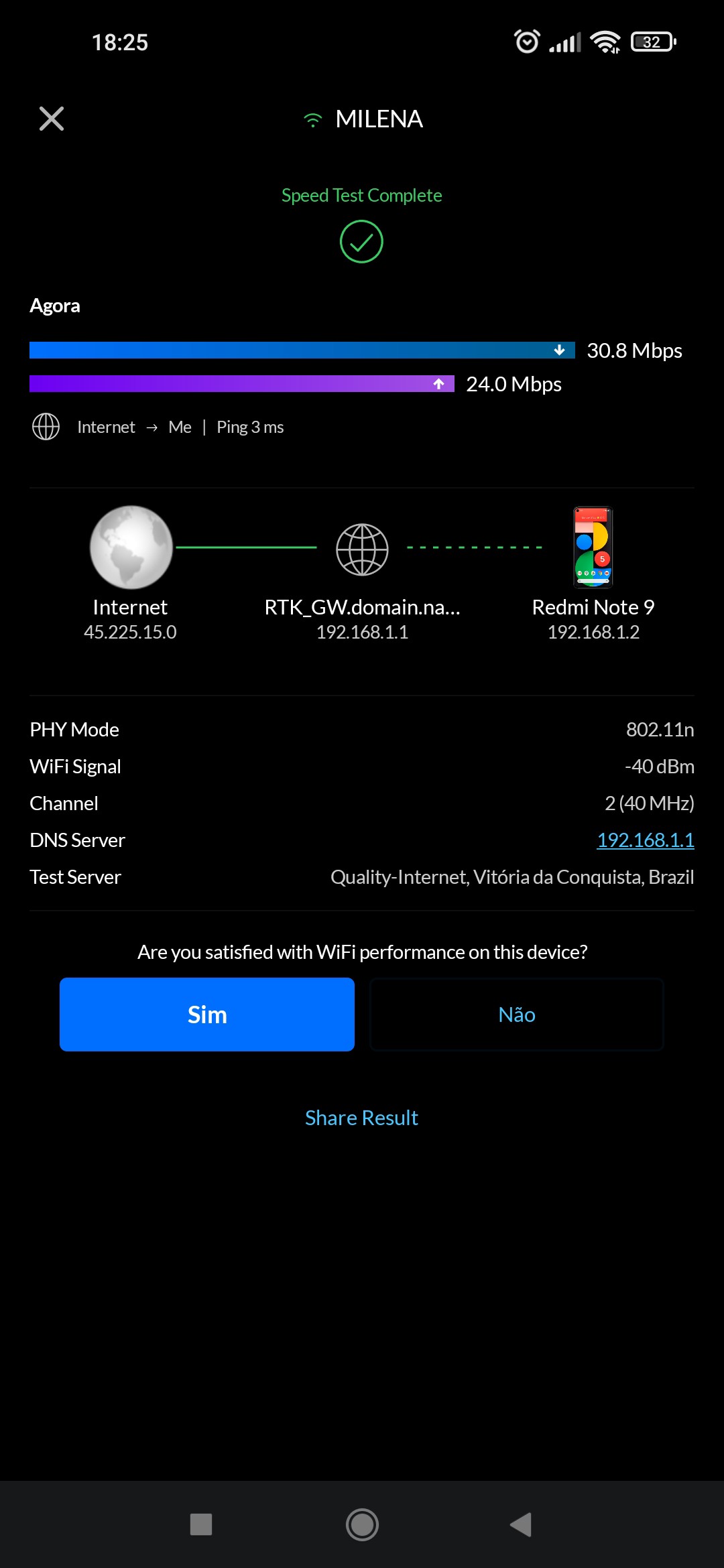
Task: Open the DNS Server link 192.168.1.1
Action: click(645, 840)
